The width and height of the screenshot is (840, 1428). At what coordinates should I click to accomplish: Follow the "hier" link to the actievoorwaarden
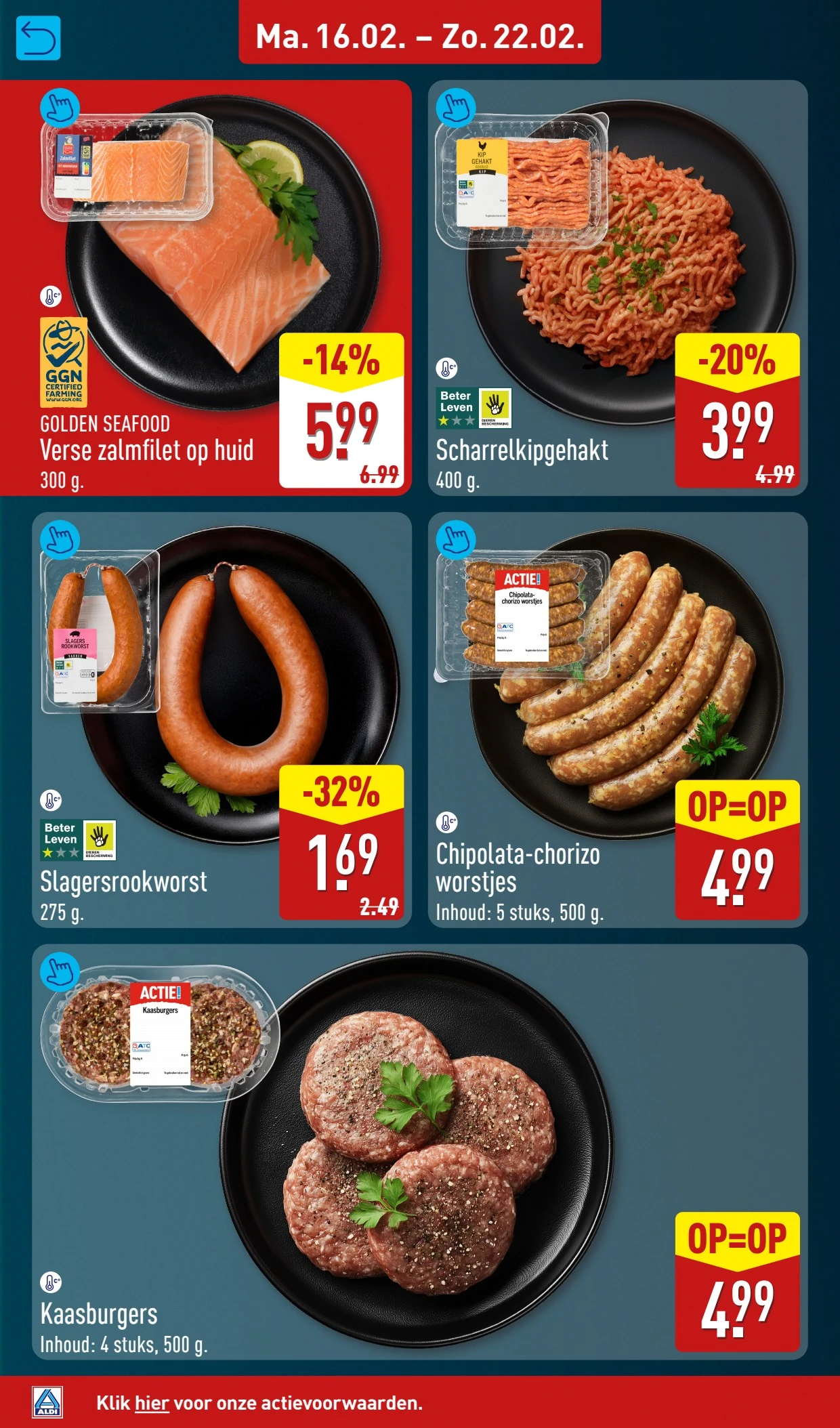(x=151, y=1402)
